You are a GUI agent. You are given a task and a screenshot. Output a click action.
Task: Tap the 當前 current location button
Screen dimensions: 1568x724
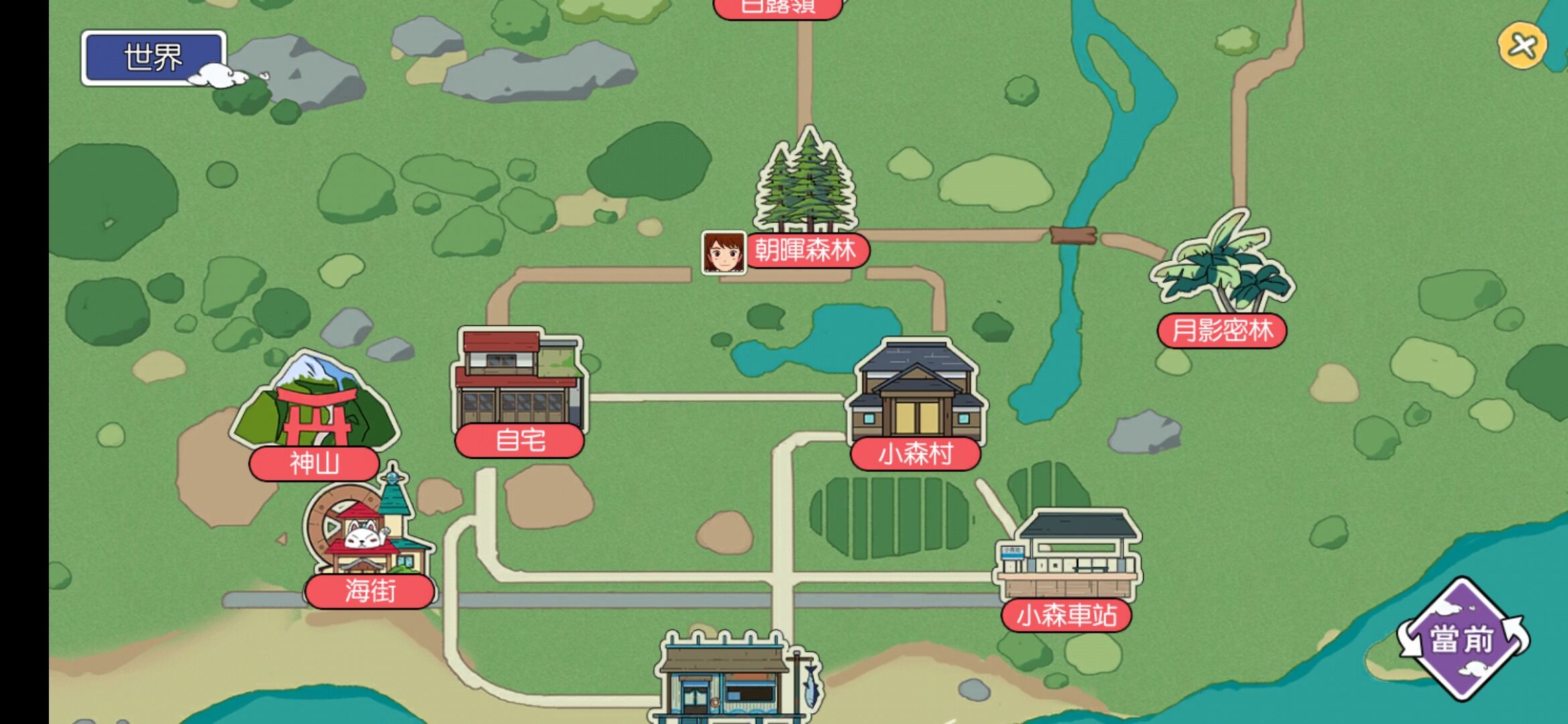1462,639
